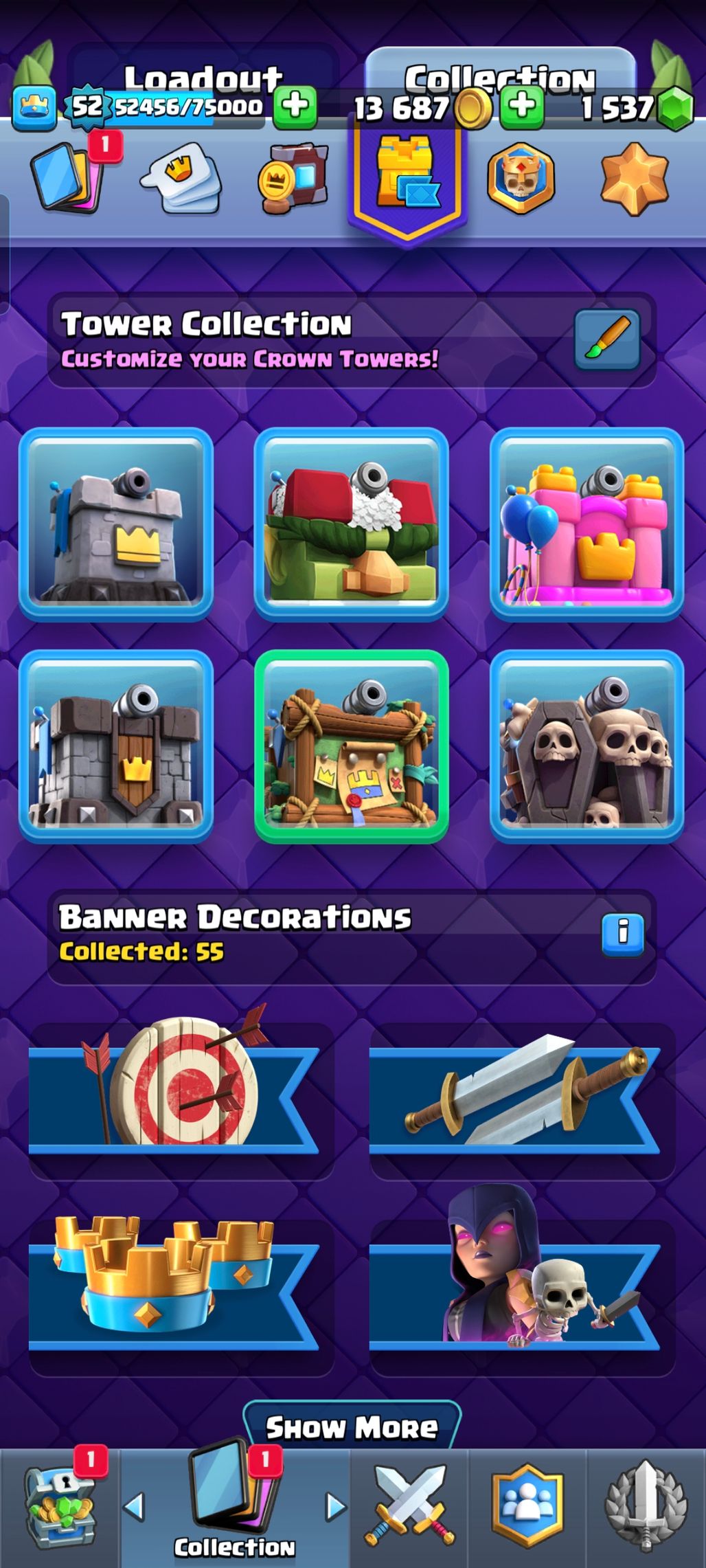Open the shop chest tab
This screenshot has width=706, height=1568.
click(59, 1508)
